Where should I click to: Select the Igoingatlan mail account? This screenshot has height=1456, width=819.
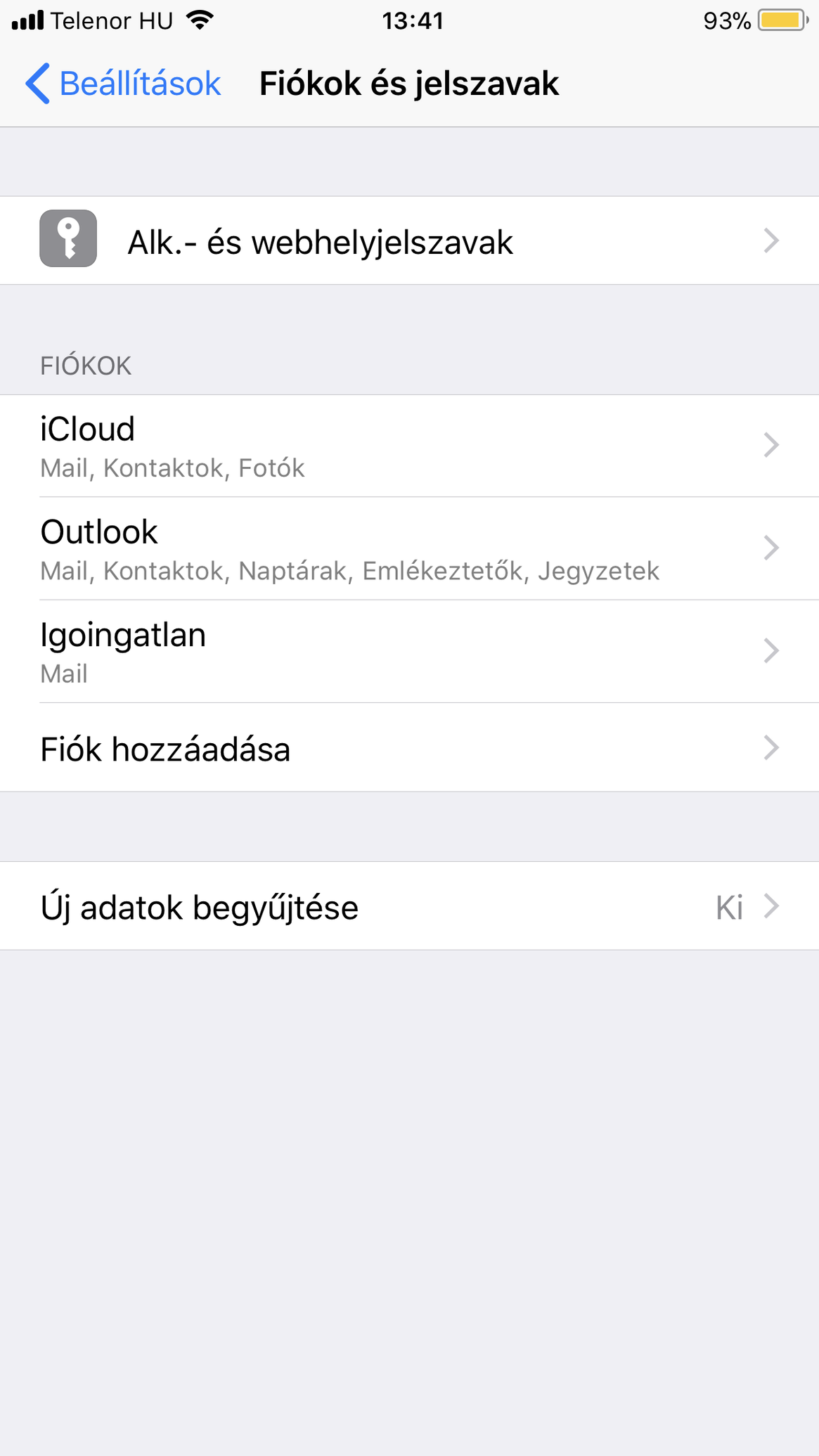(x=409, y=651)
